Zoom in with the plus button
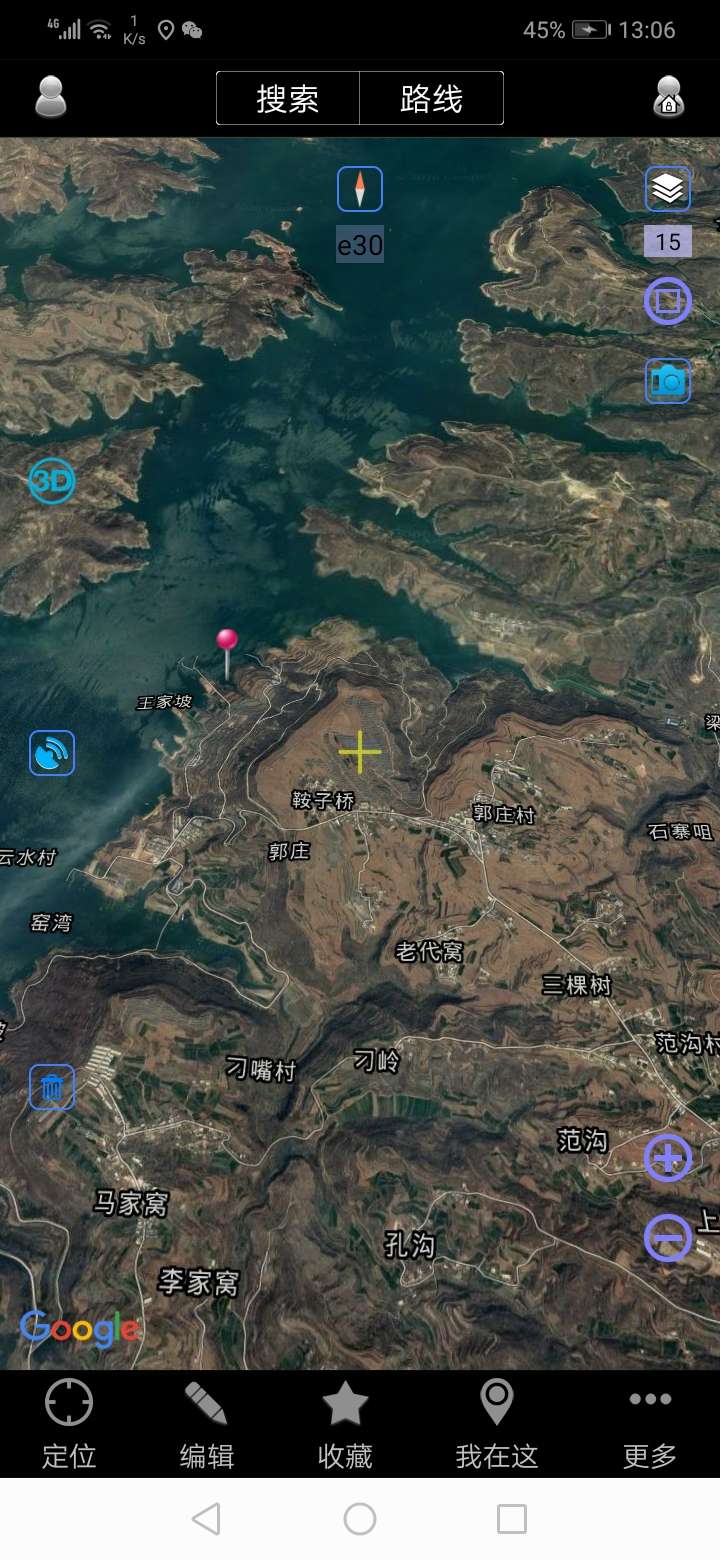This screenshot has height=1560, width=720. (668, 1159)
